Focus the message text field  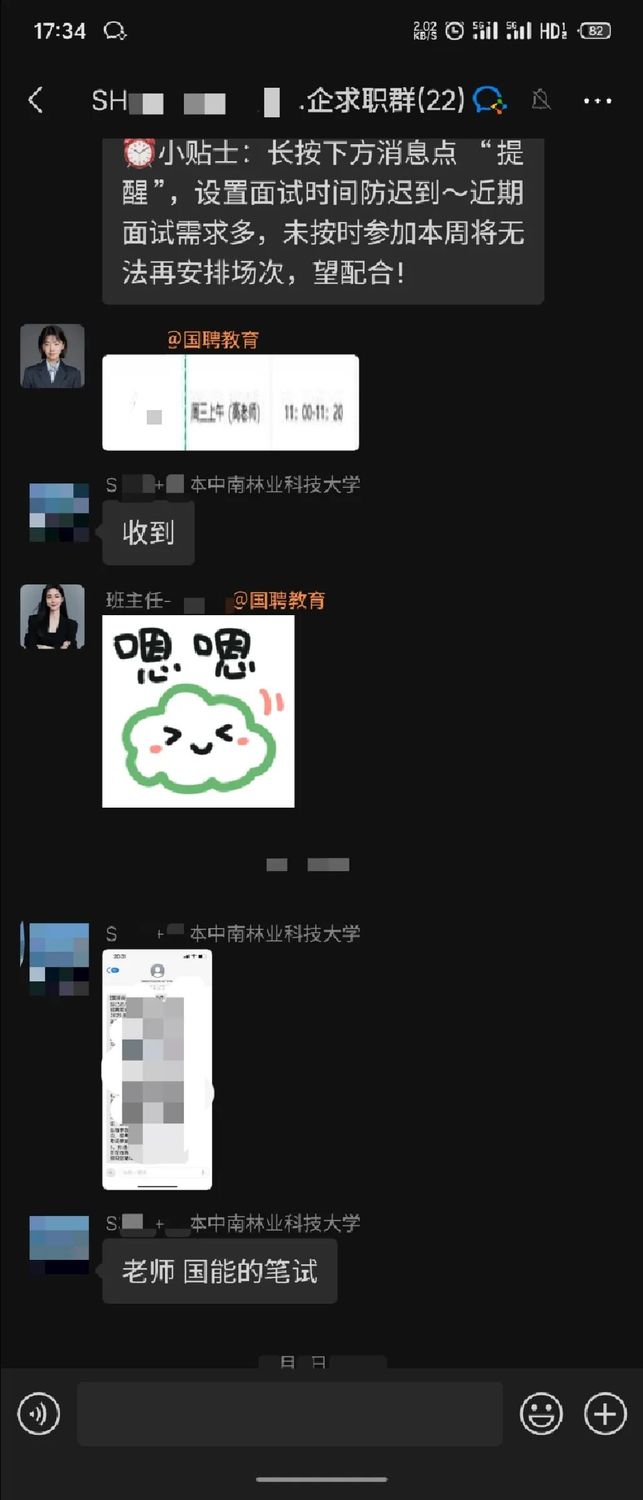(289, 1414)
